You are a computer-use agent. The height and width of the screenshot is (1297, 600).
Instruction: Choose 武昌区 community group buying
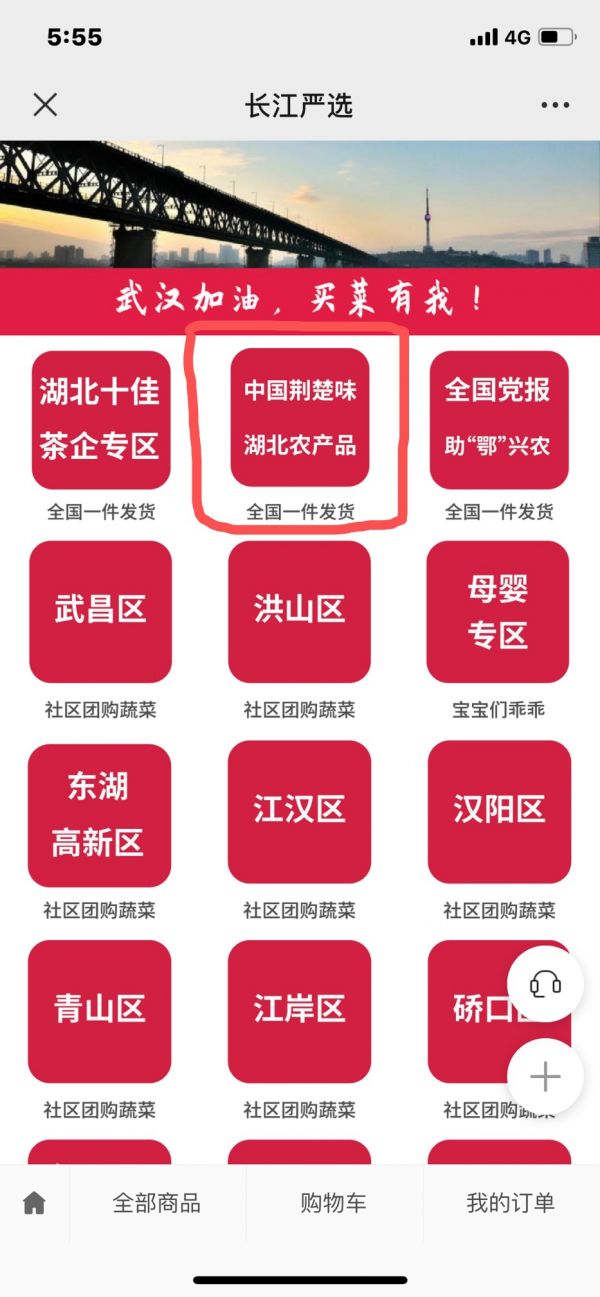pyautogui.click(x=99, y=610)
